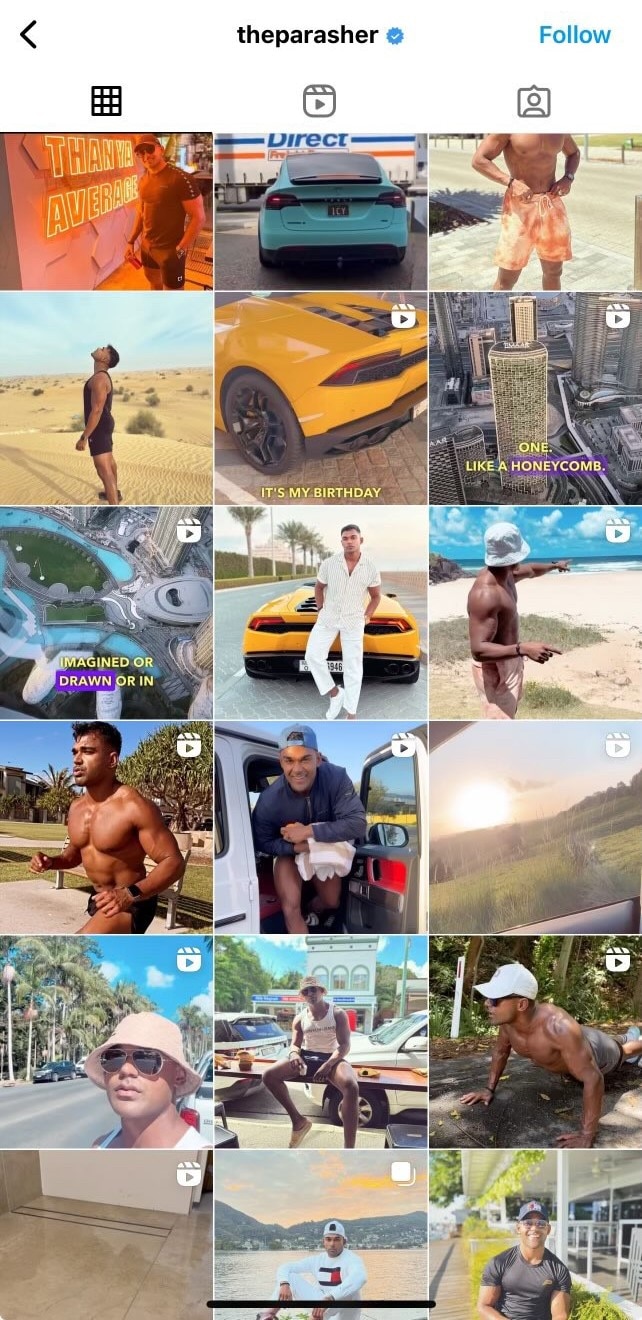The height and width of the screenshot is (1320, 642).
Task: Switch to the tagged photos tab
Action: (x=534, y=101)
